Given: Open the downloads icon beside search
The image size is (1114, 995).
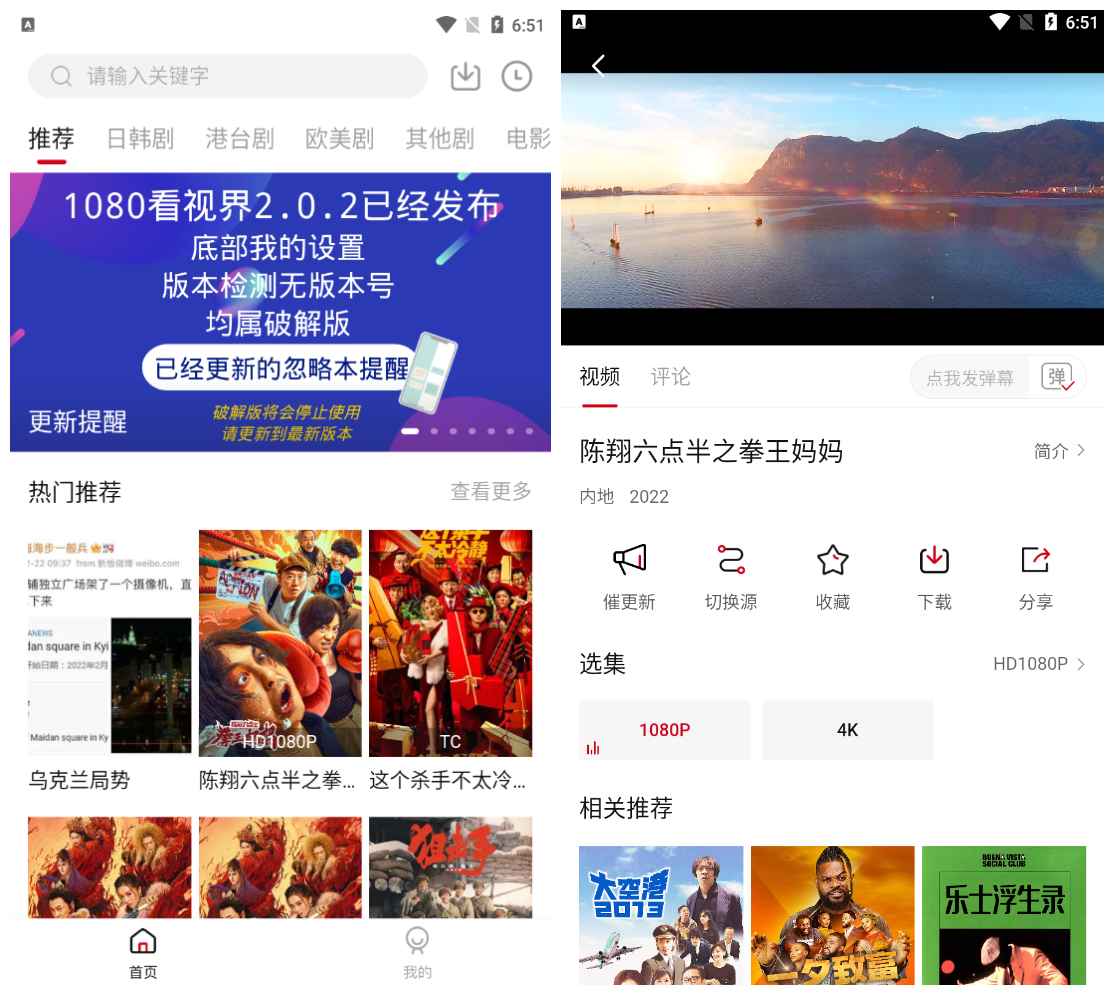Looking at the screenshot, I should coord(466,76).
